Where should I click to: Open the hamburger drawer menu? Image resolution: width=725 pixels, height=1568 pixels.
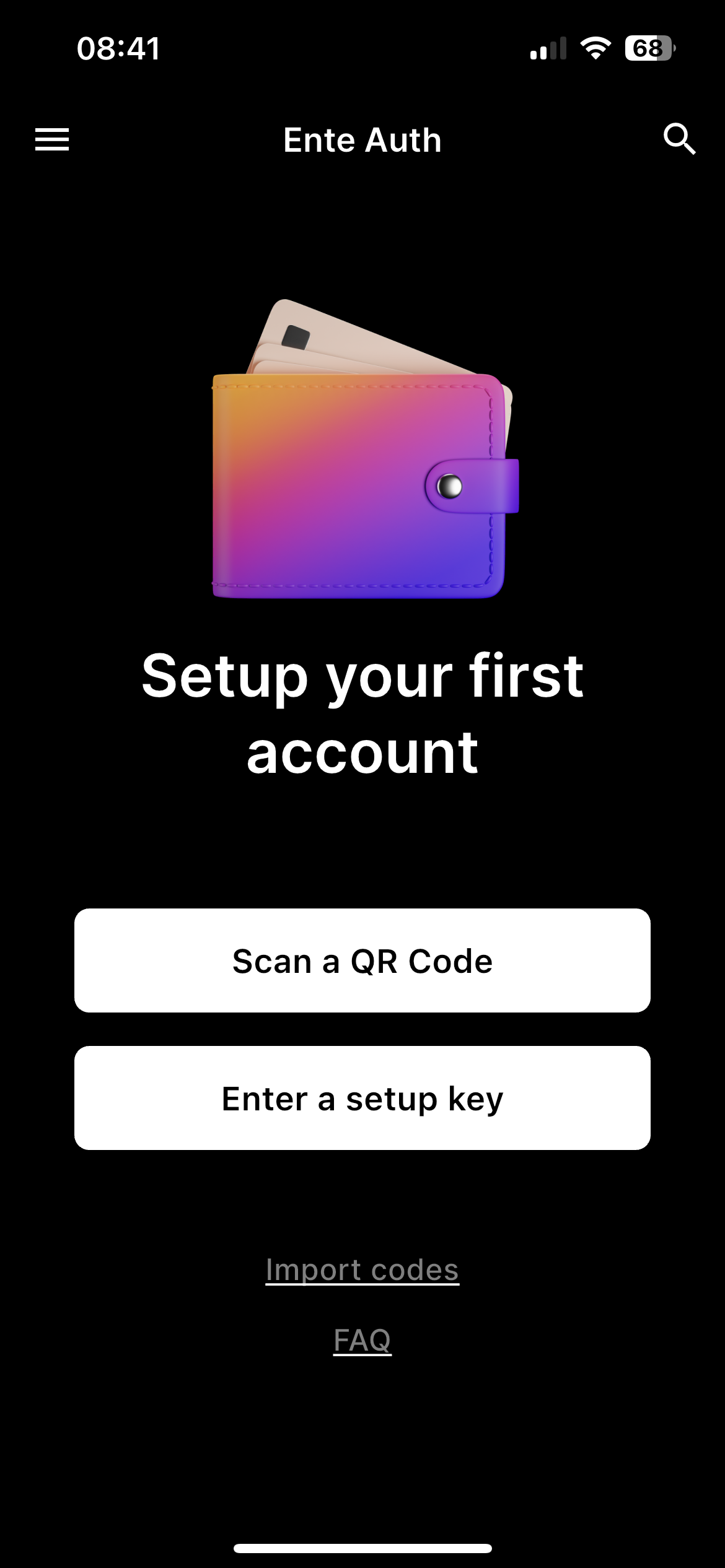pyautogui.click(x=52, y=139)
